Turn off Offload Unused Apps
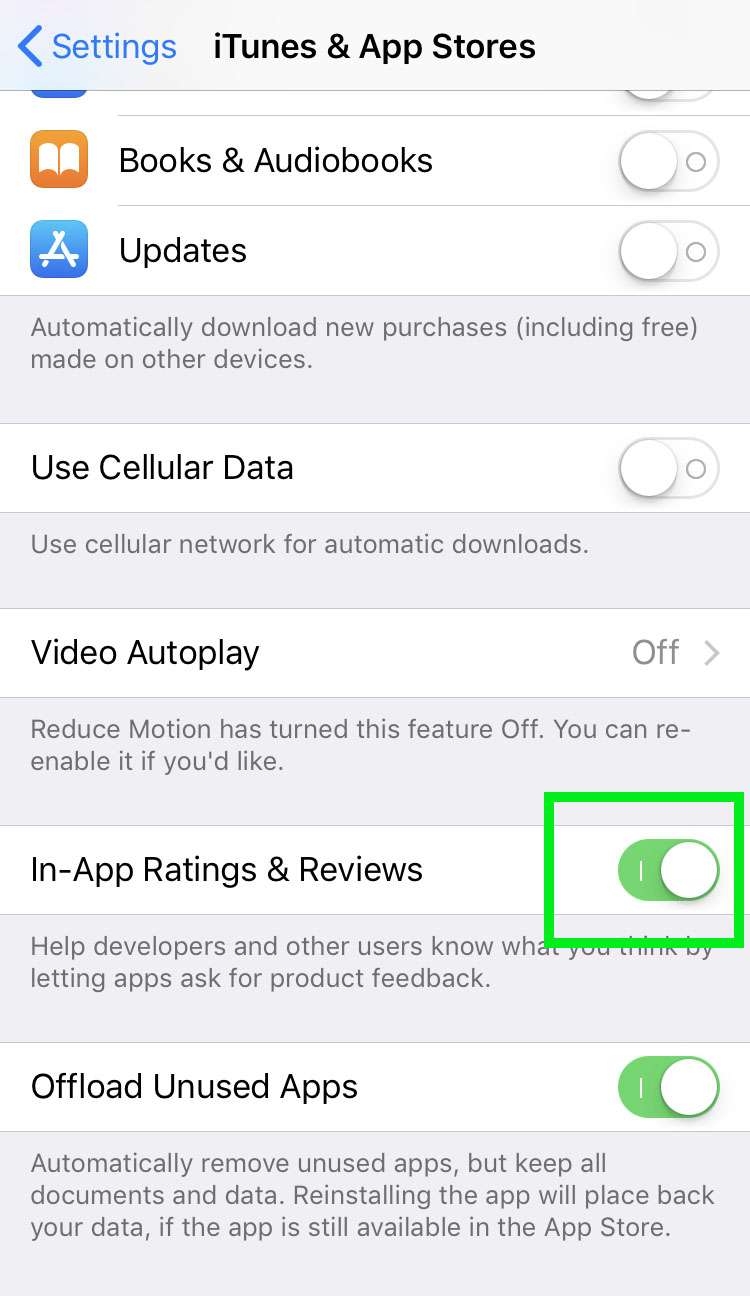 (668, 1087)
